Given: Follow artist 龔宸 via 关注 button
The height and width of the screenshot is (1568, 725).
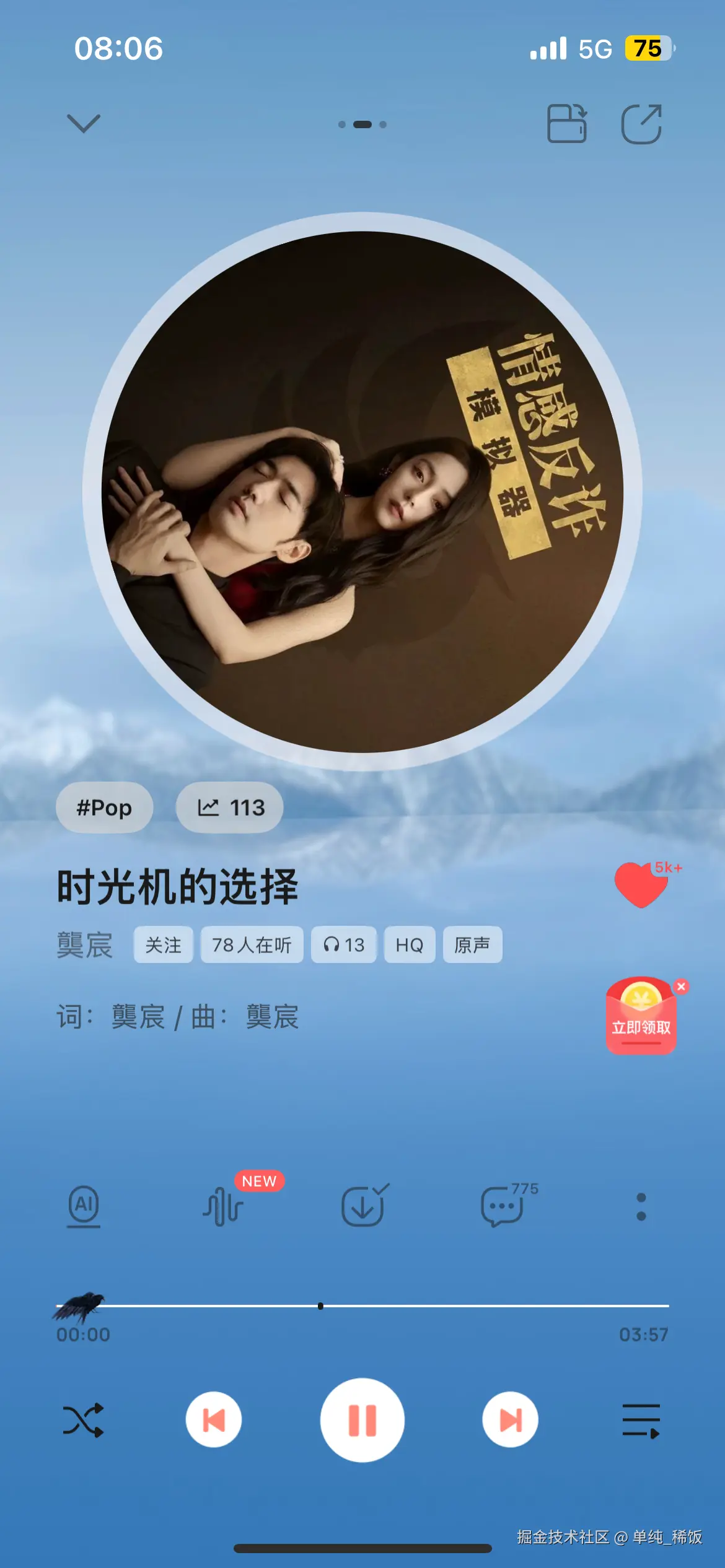Looking at the screenshot, I should 164,945.
